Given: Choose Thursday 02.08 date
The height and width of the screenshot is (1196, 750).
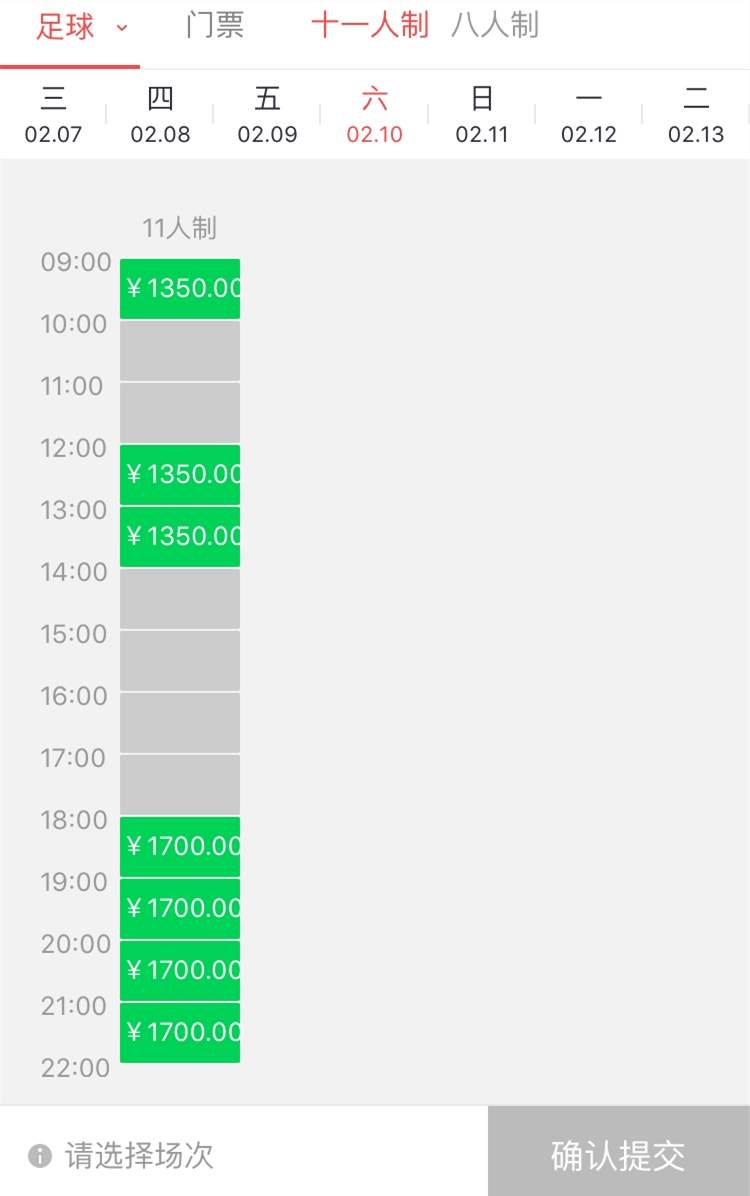Looking at the screenshot, I should click(x=160, y=115).
